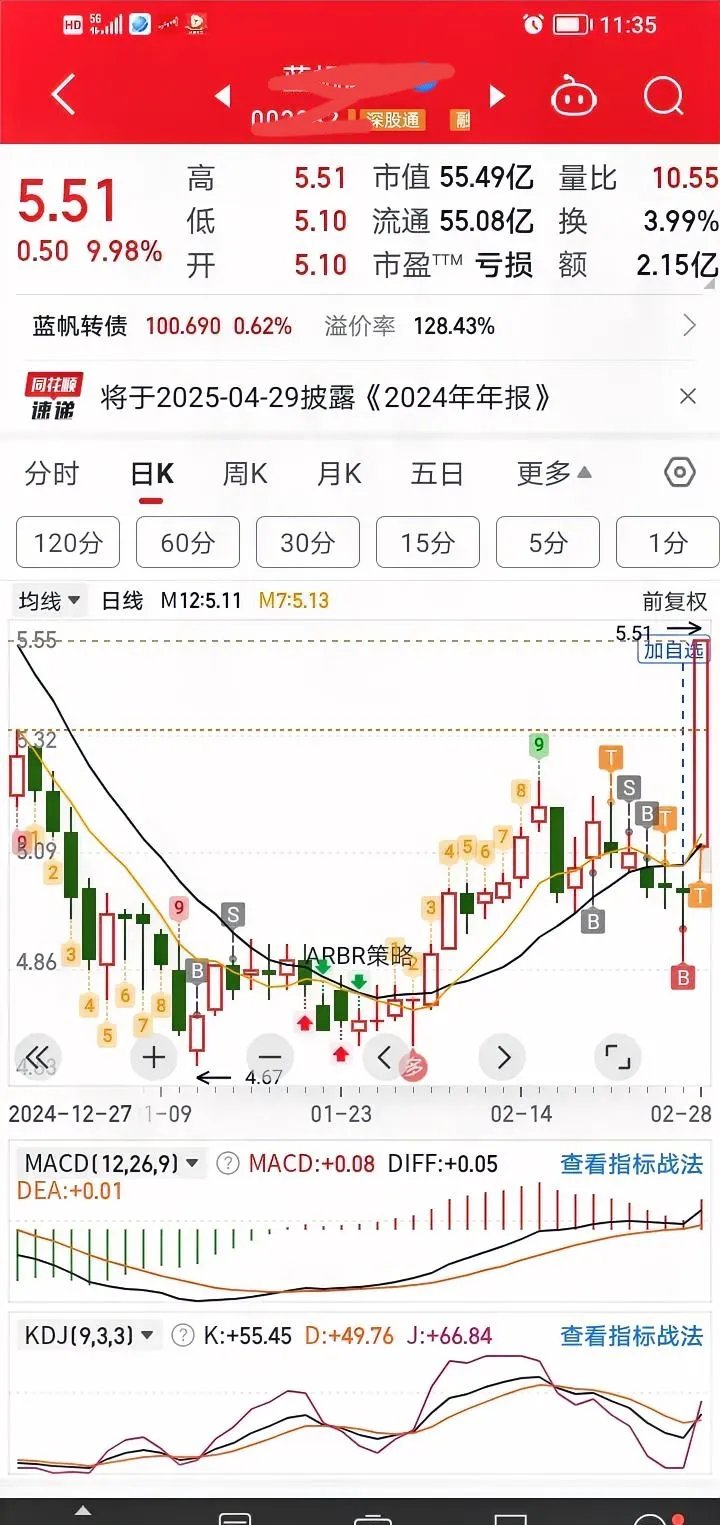
Task: Zoom in on the chart with plus icon
Action: tap(153, 1056)
